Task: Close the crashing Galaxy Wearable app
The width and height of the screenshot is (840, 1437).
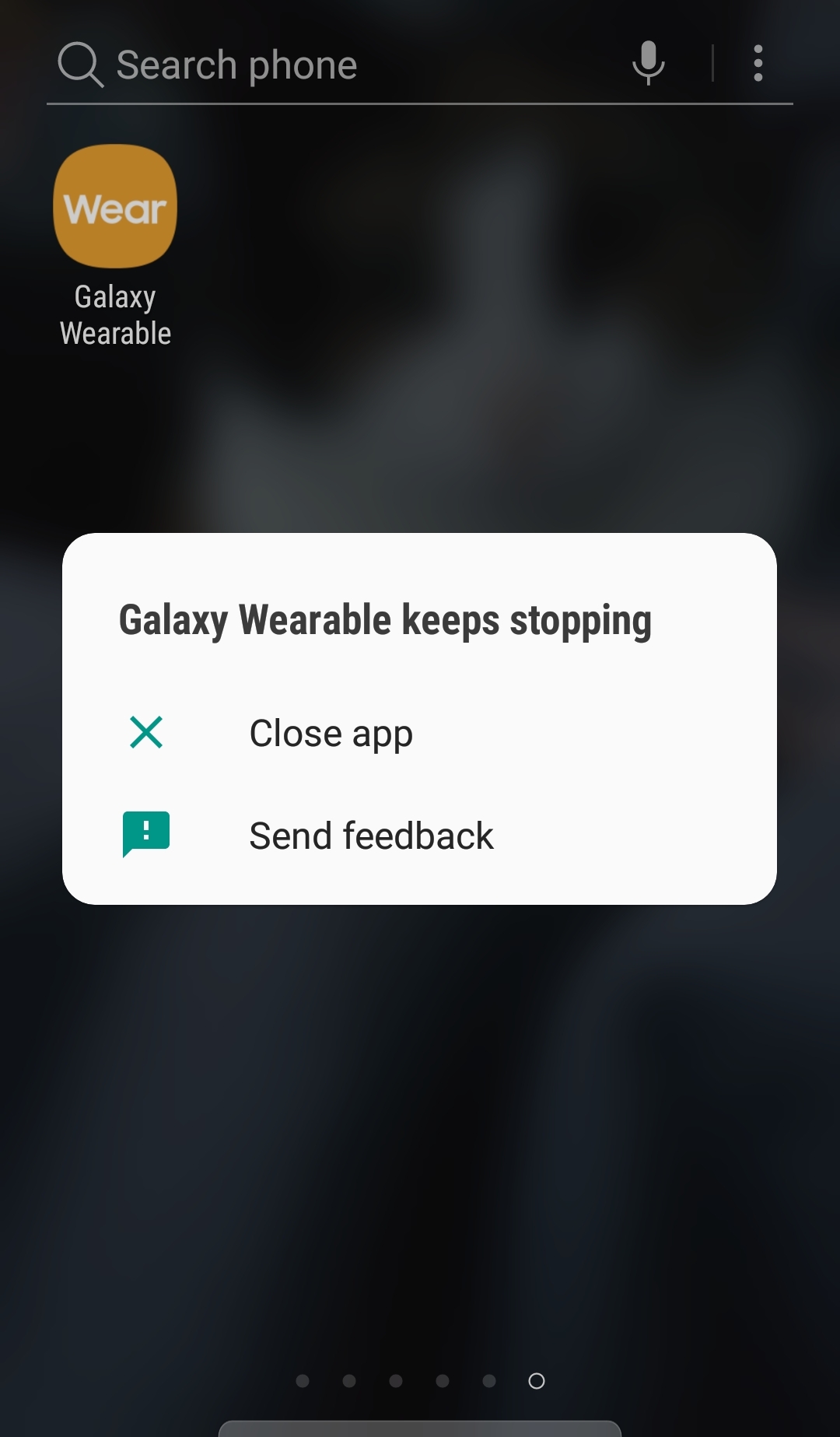Action: pyautogui.click(x=330, y=733)
